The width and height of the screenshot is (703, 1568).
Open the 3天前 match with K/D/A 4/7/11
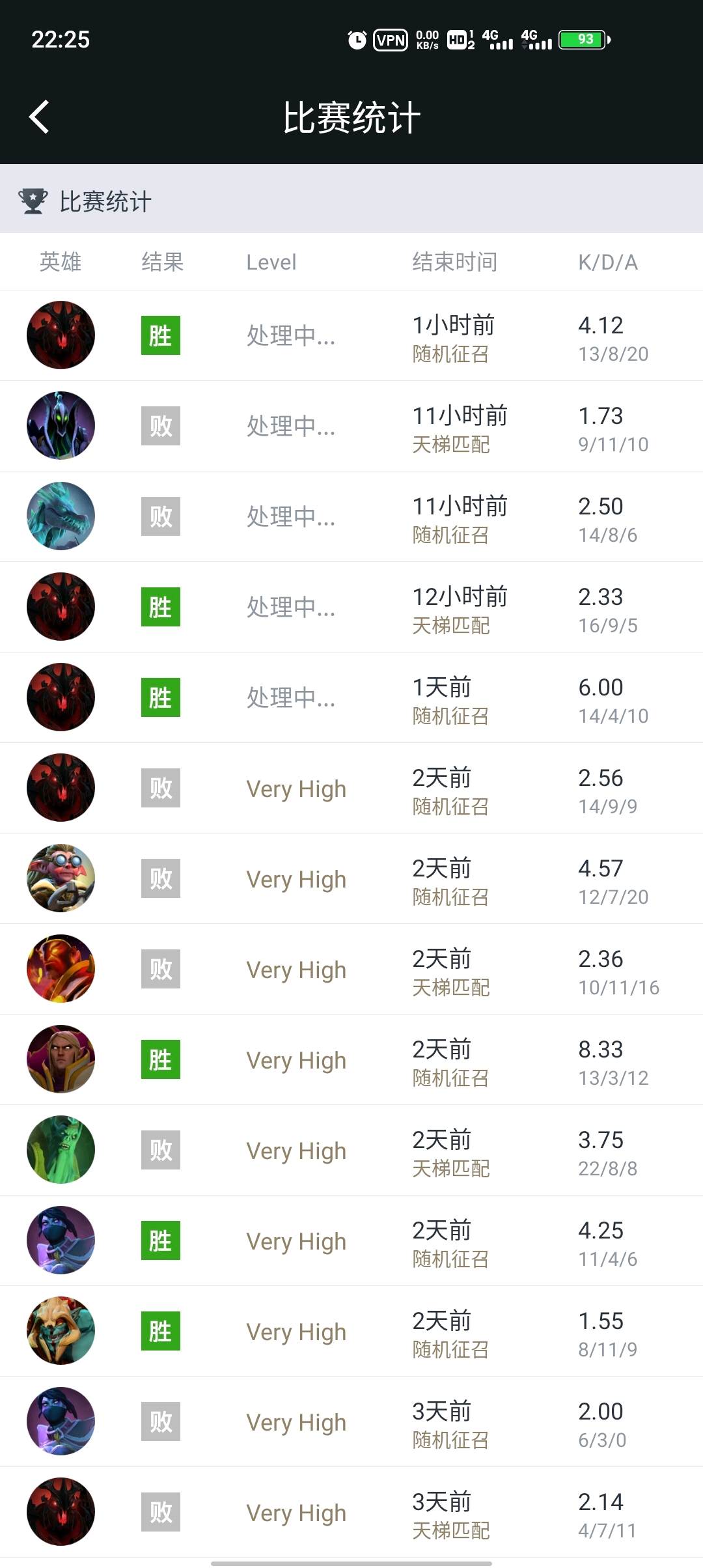[351, 1512]
